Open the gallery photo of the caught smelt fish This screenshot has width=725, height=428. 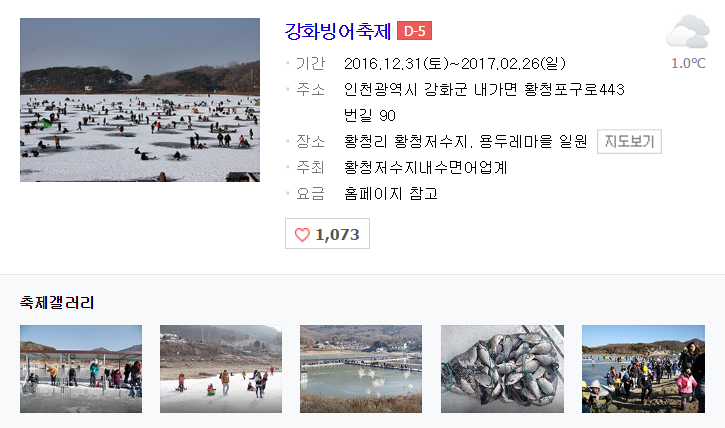[502, 368]
